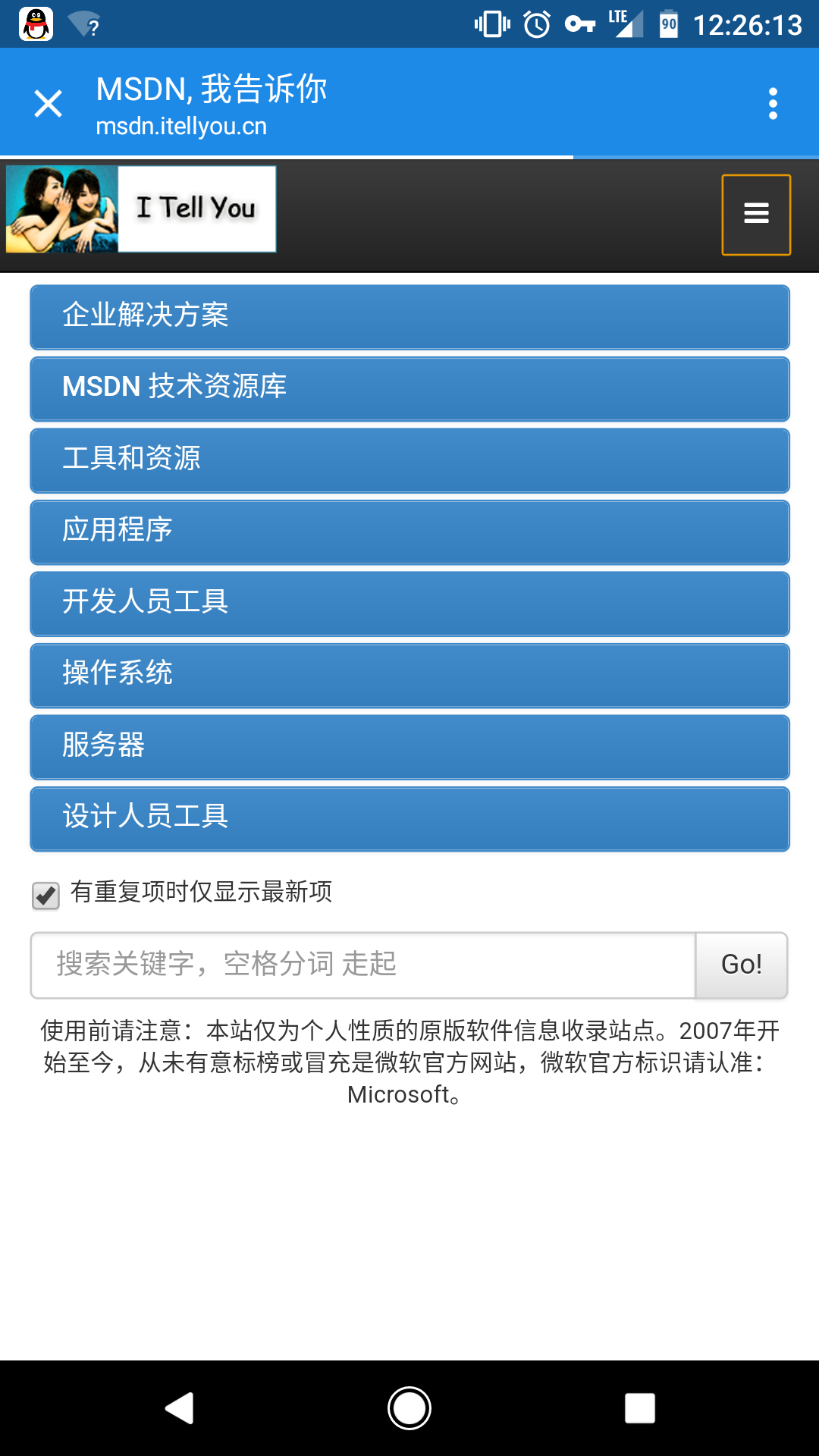Viewport: 819px width, 1456px height.
Task: Open the browser overflow menu
Action: (773, 104)
